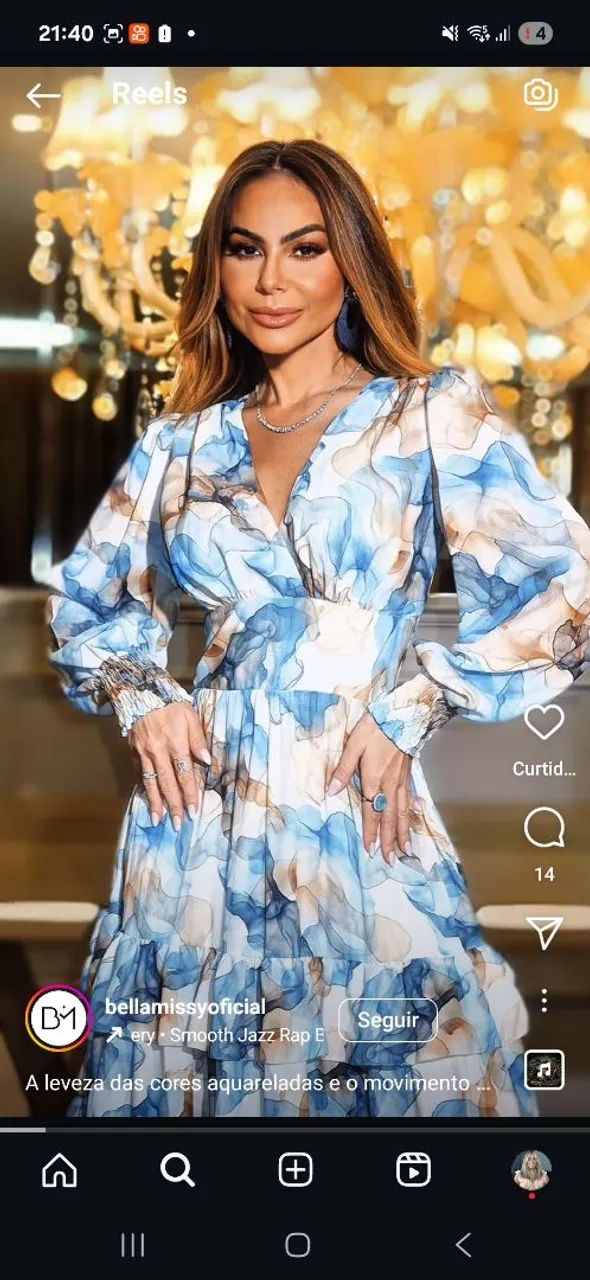Open the bellamissyoficial username link

click(x=185, y=1007)
